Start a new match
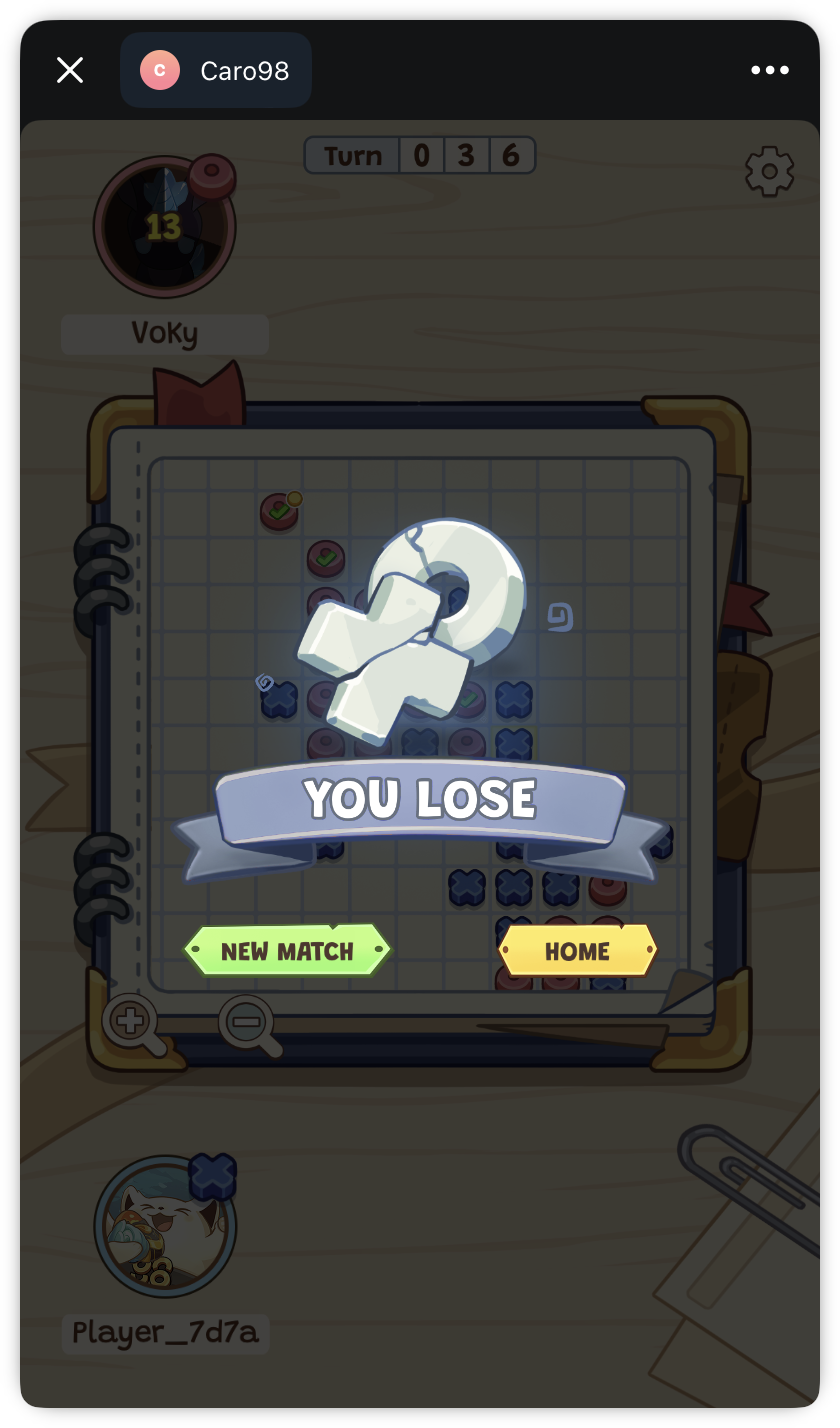840x1428 pixels. [x=287, y=950]
